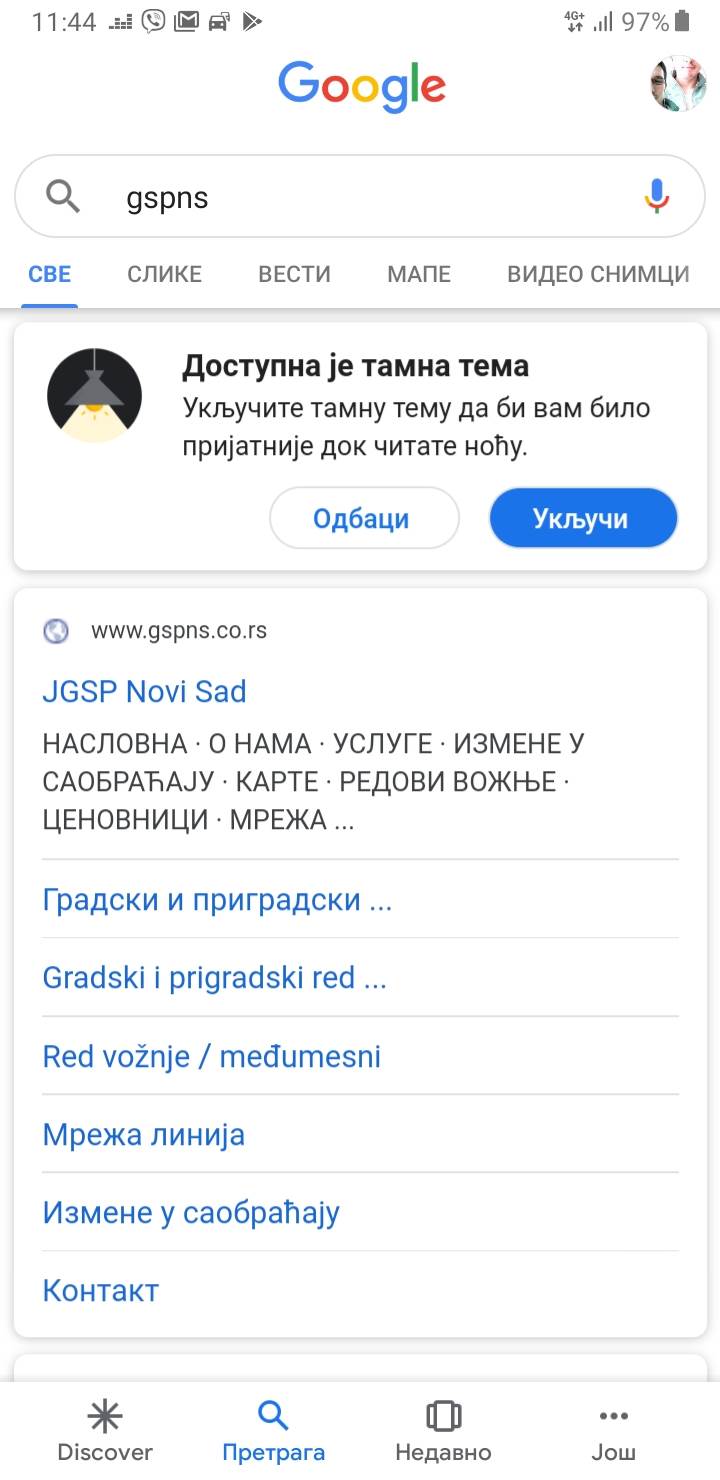Viewport: 720px width, 1480px height.
Task: Open the Мрежа линија link
Action: [143, 1134]
